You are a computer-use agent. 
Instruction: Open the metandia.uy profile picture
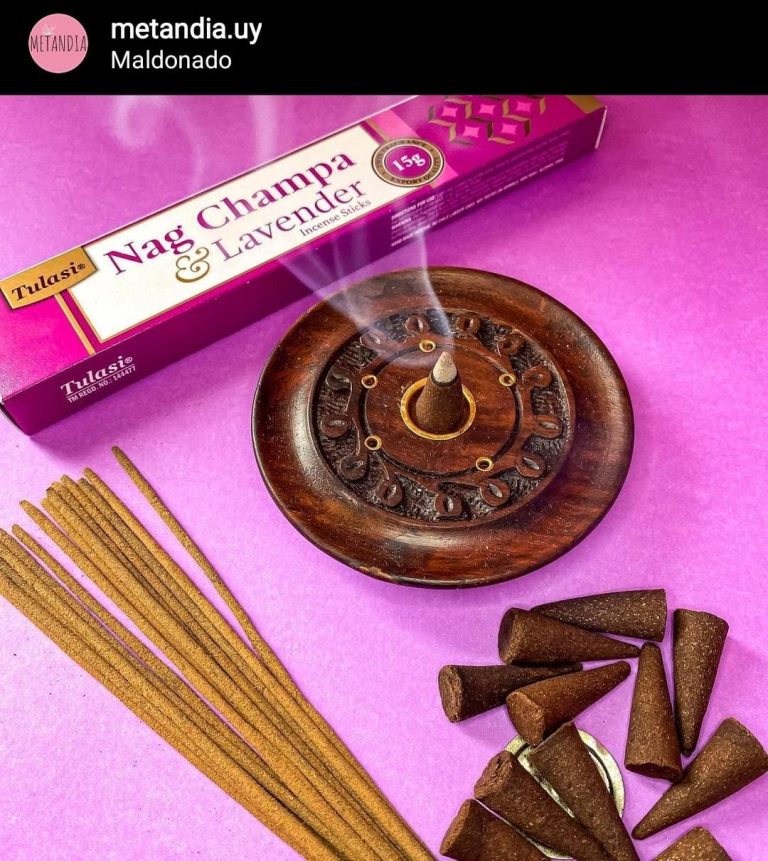point(58,44)
